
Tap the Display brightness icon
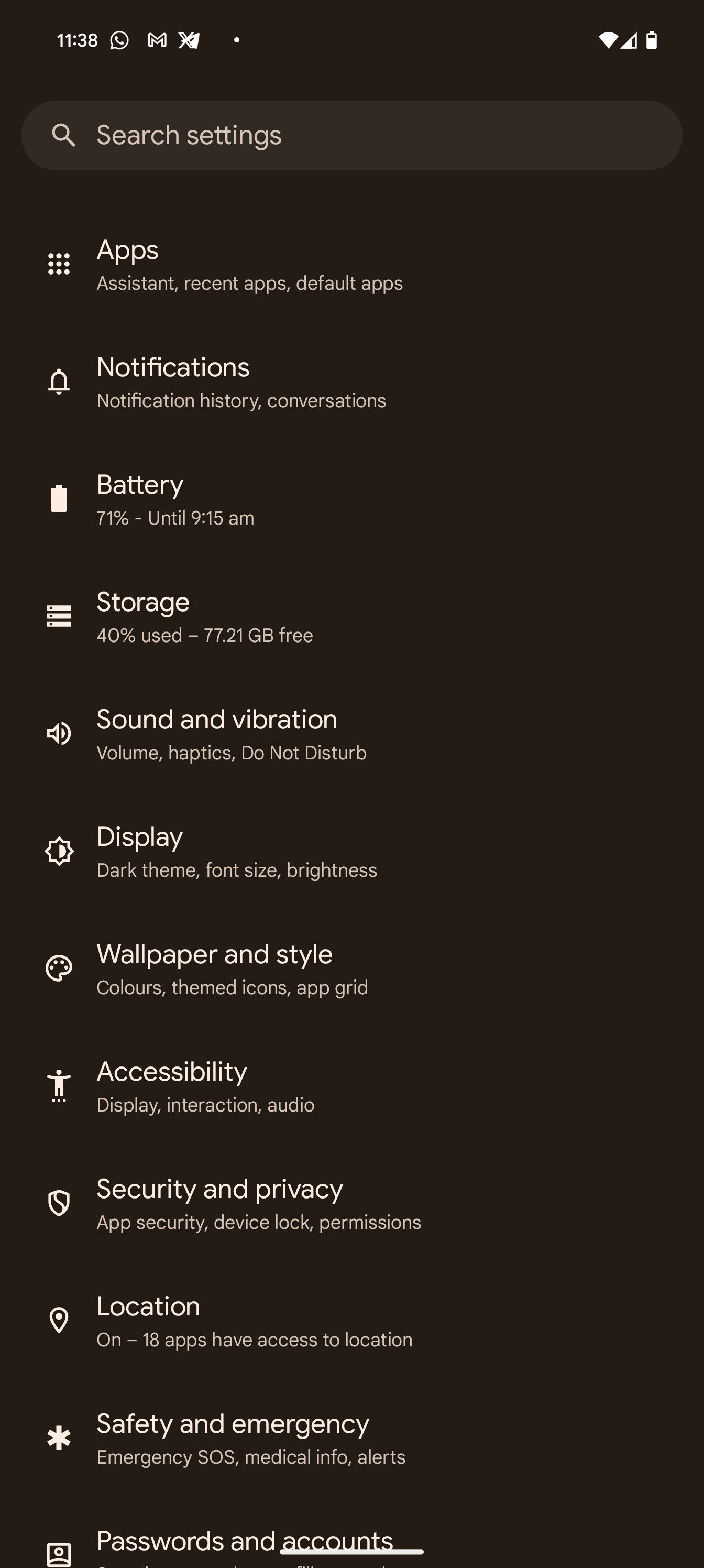(x=59, y=852)
